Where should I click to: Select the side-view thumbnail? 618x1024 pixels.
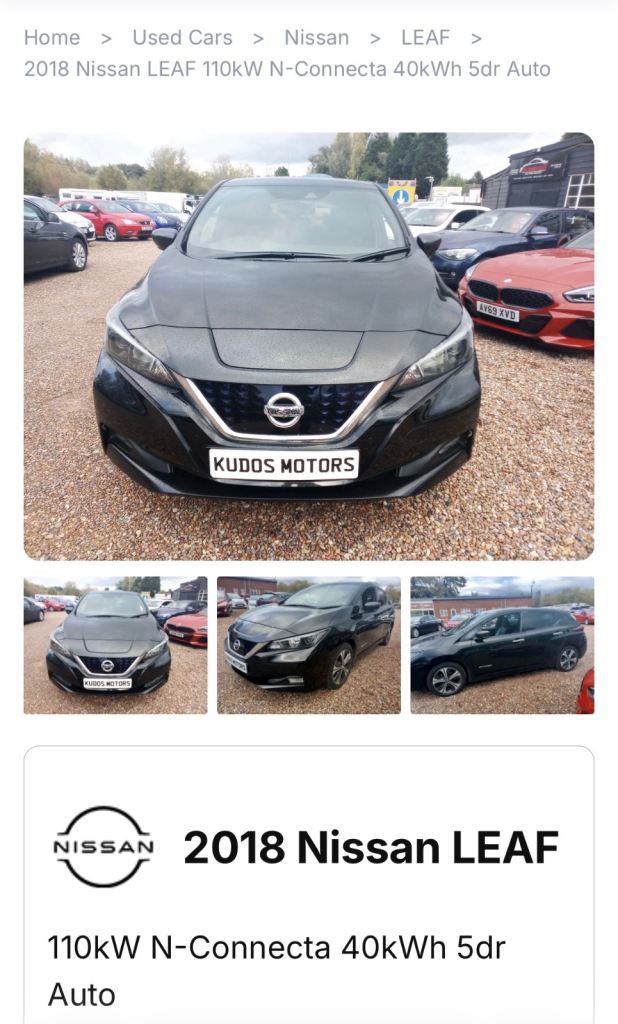(501, 645)
